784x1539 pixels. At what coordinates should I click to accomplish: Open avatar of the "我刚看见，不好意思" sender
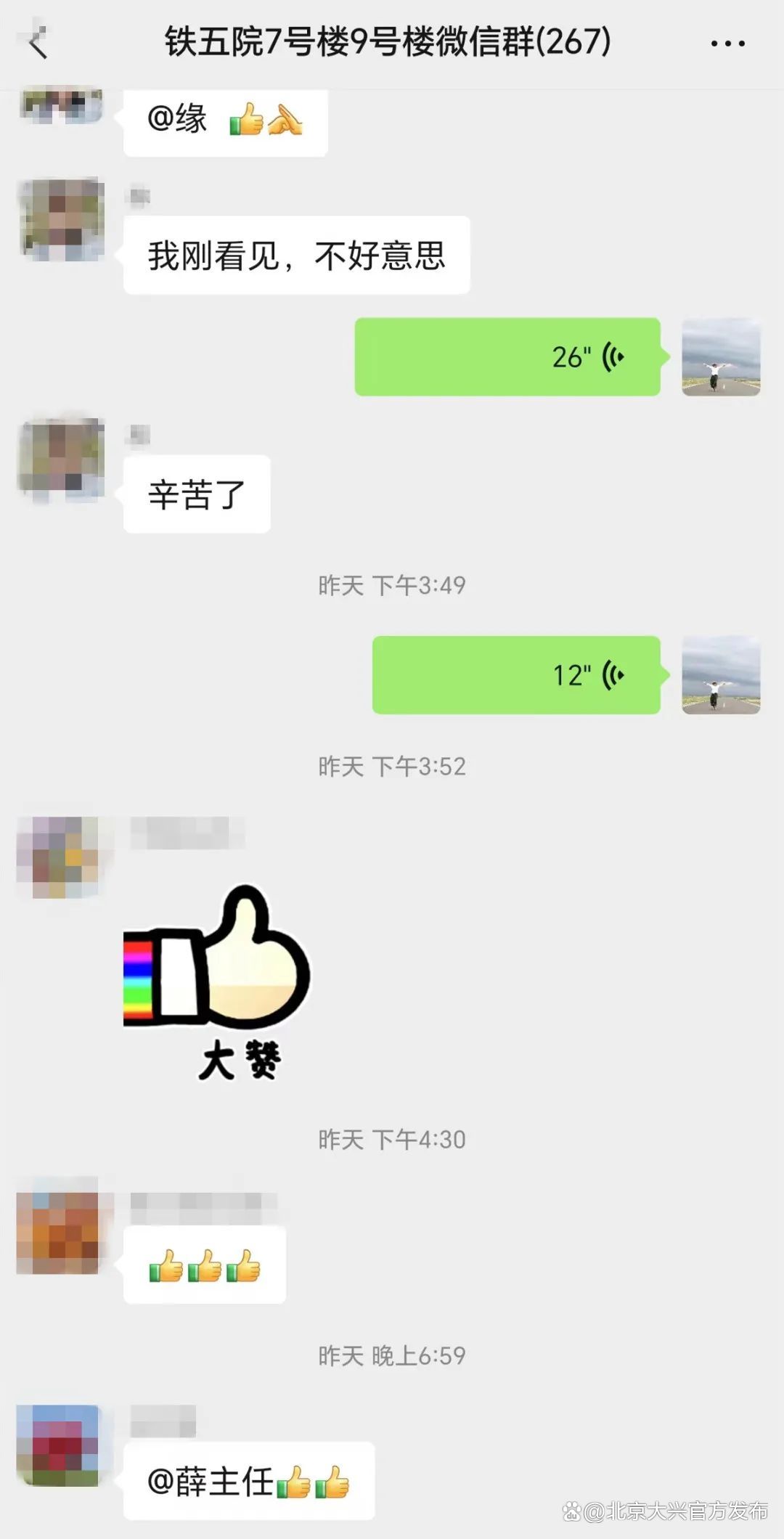pyautogui.click(x=62, y=219)
